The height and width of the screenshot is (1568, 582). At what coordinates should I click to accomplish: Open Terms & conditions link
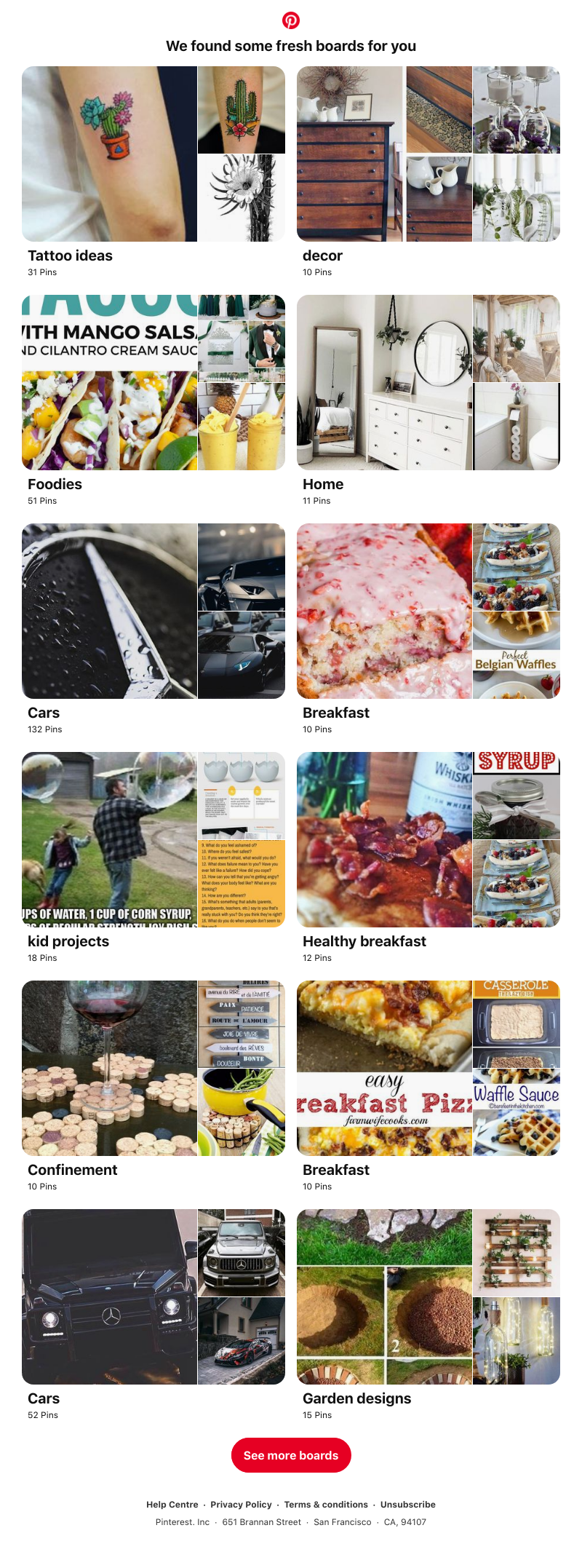coord(326,1505)
